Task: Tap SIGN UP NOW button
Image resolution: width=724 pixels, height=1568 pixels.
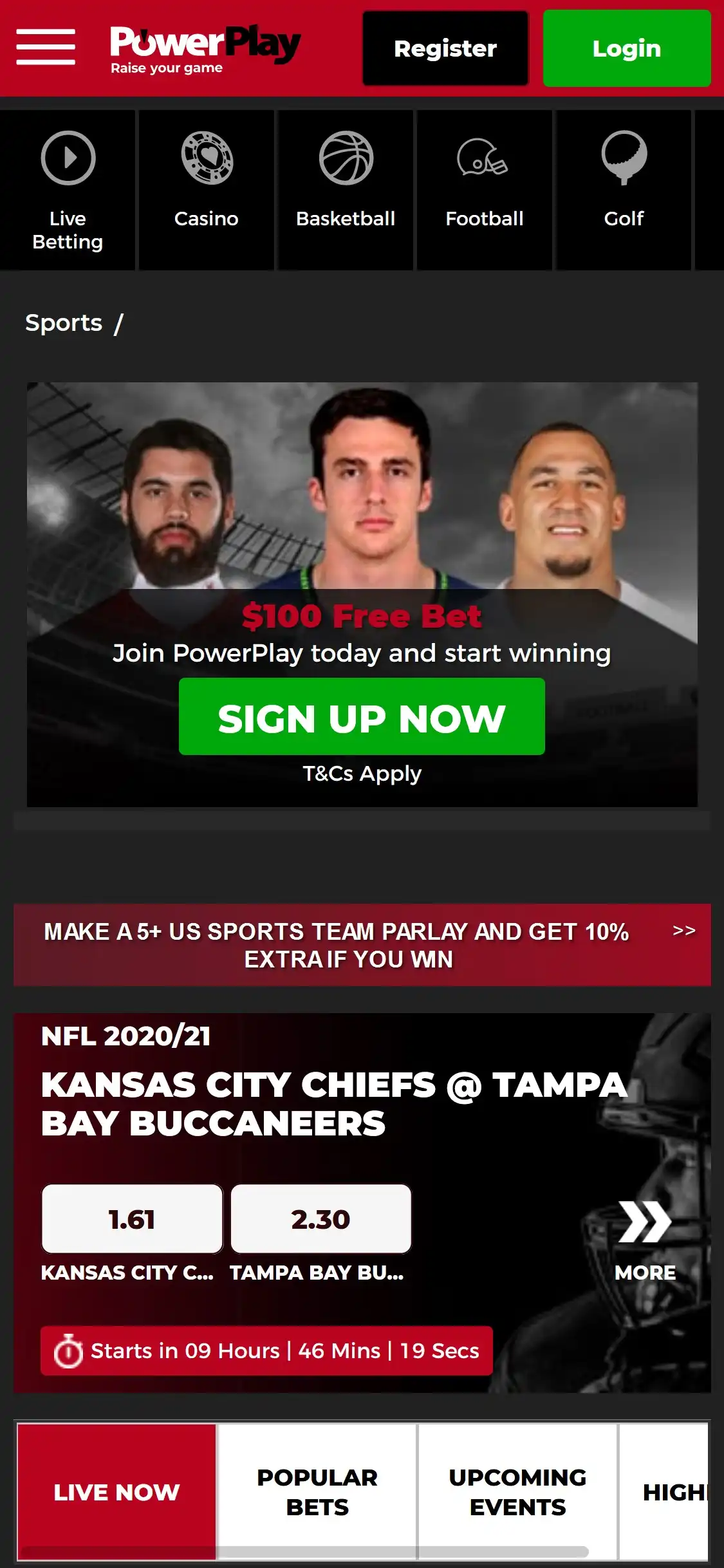Action: pos(362,717)
